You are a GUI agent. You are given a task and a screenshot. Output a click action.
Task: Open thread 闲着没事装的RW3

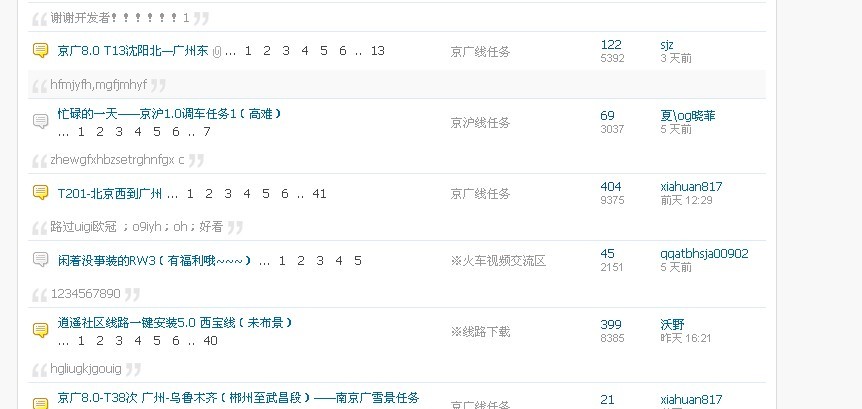coord(154,261)
